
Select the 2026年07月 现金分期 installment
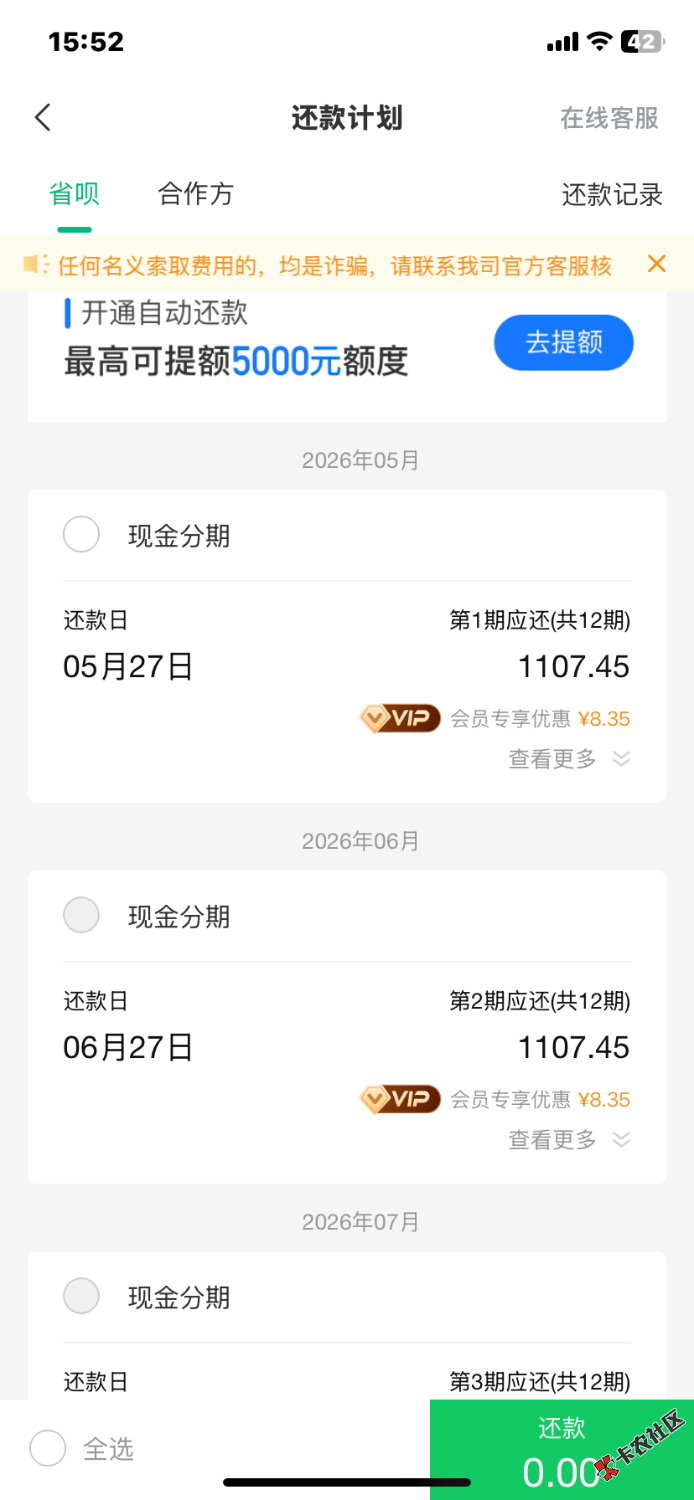[81, 1296]
